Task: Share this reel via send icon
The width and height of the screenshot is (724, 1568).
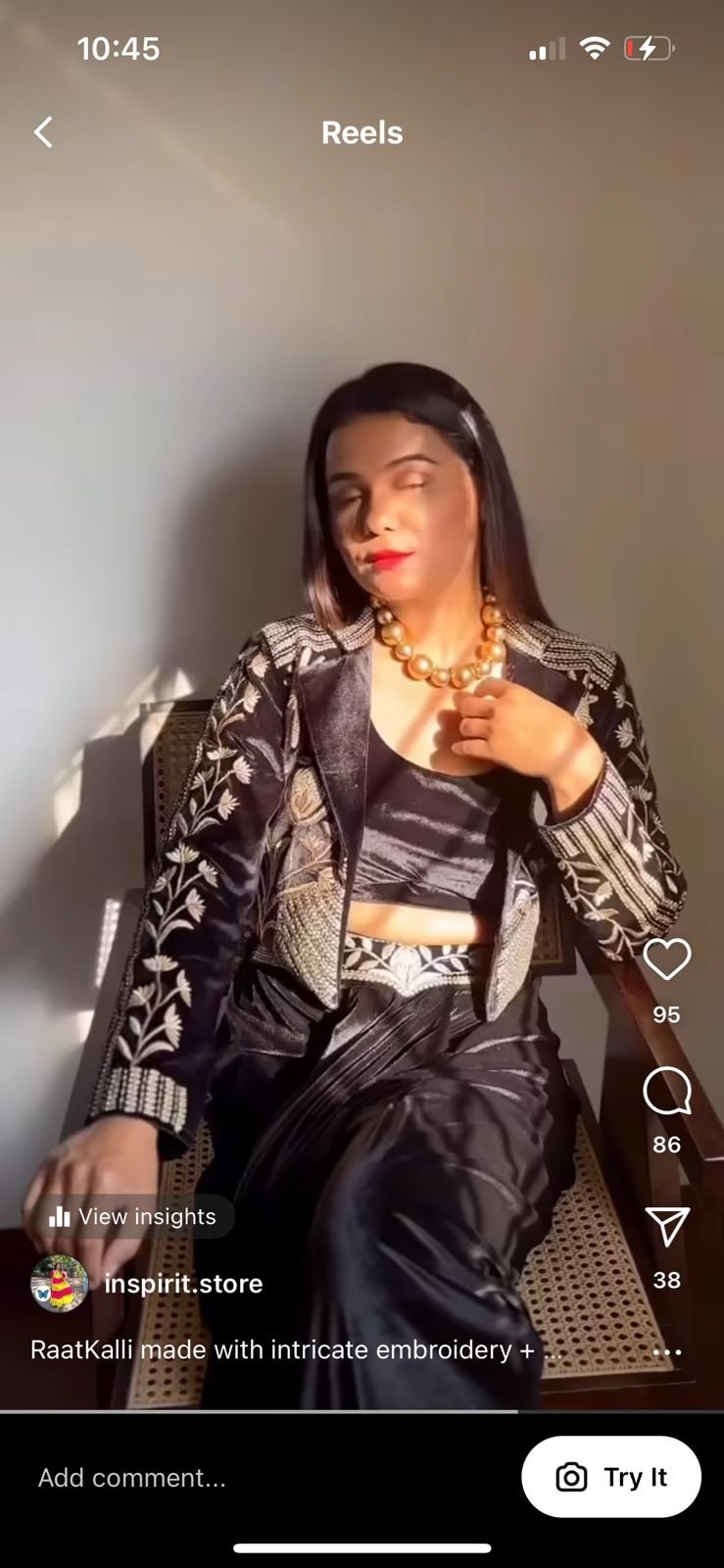Action: coord(666,1226)
